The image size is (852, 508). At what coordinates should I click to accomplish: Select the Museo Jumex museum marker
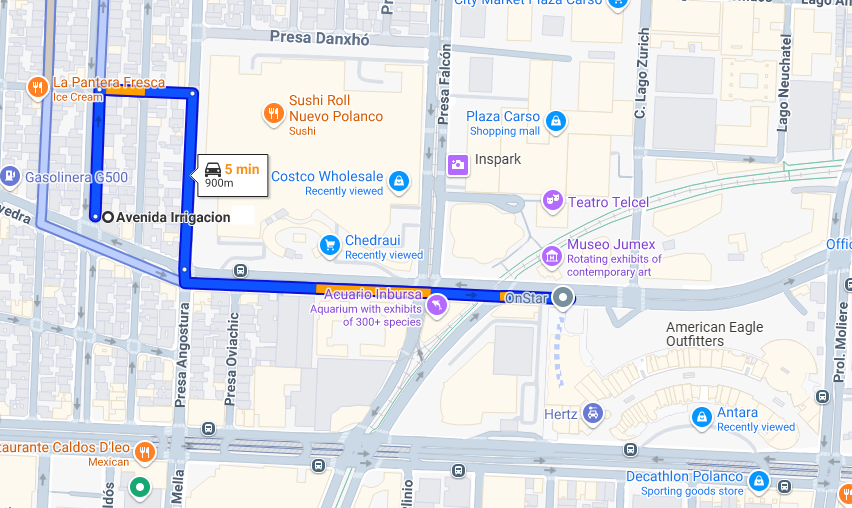(x=552, y=257)
